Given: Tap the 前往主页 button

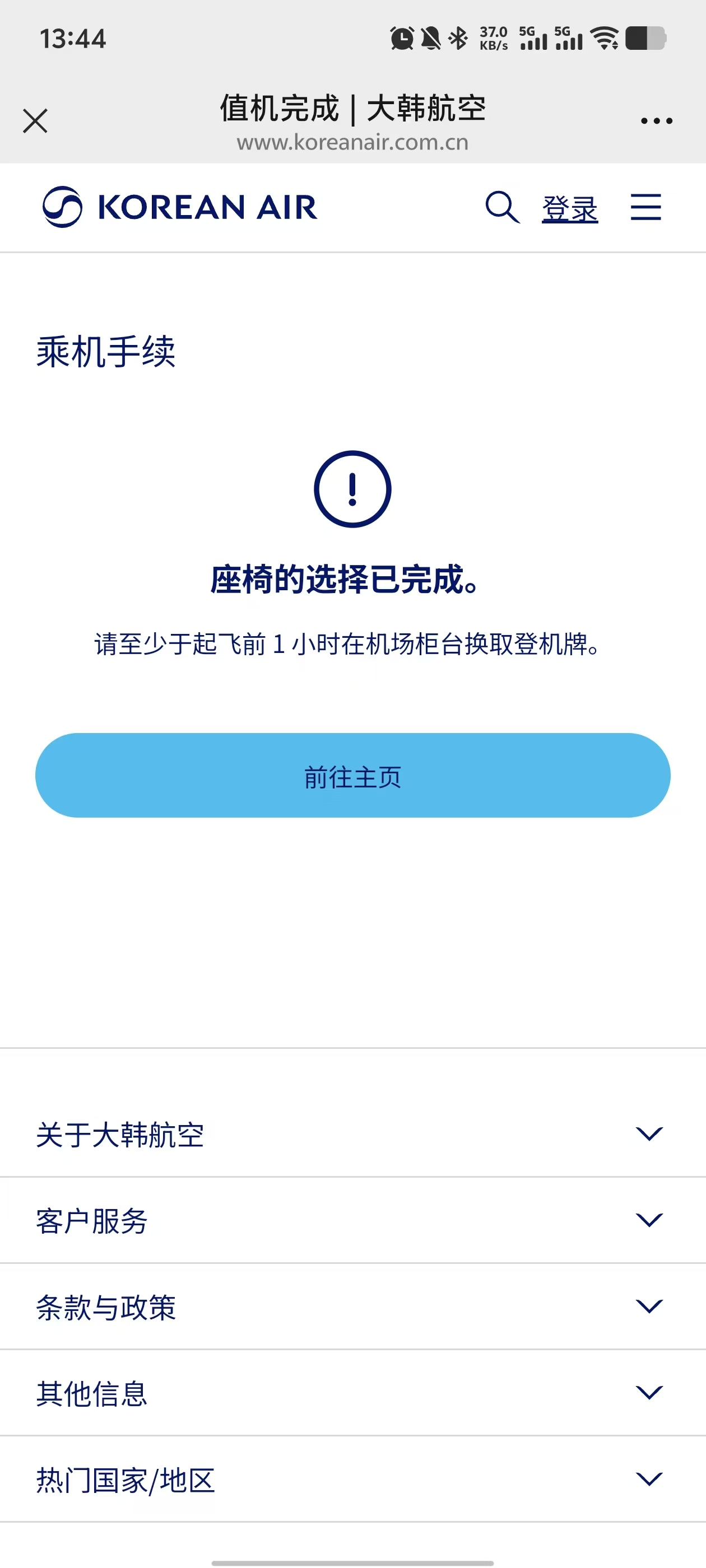Looking at the screenshot, I should pos(352,776).
